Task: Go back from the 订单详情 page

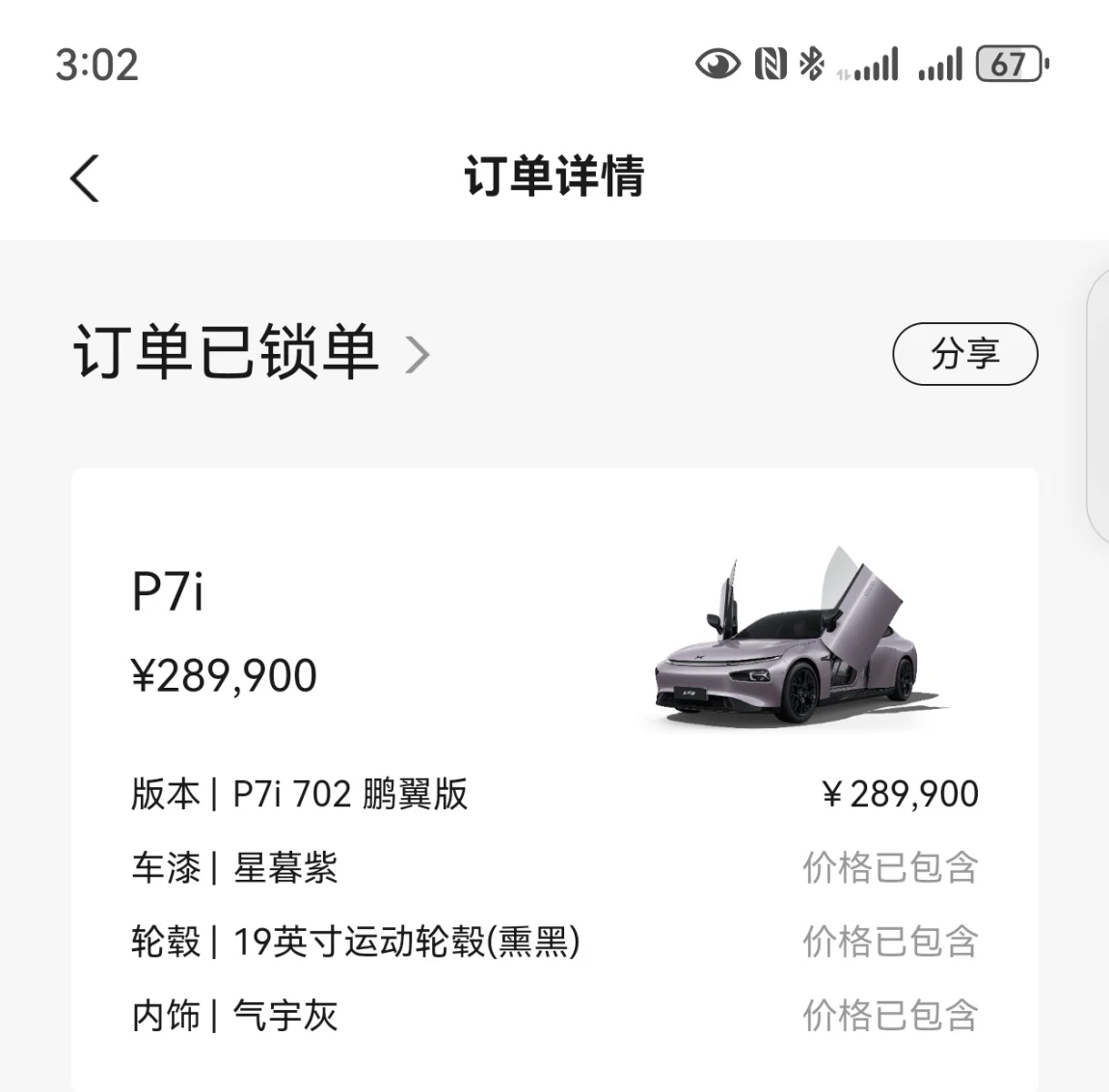Action: point(85,178)
